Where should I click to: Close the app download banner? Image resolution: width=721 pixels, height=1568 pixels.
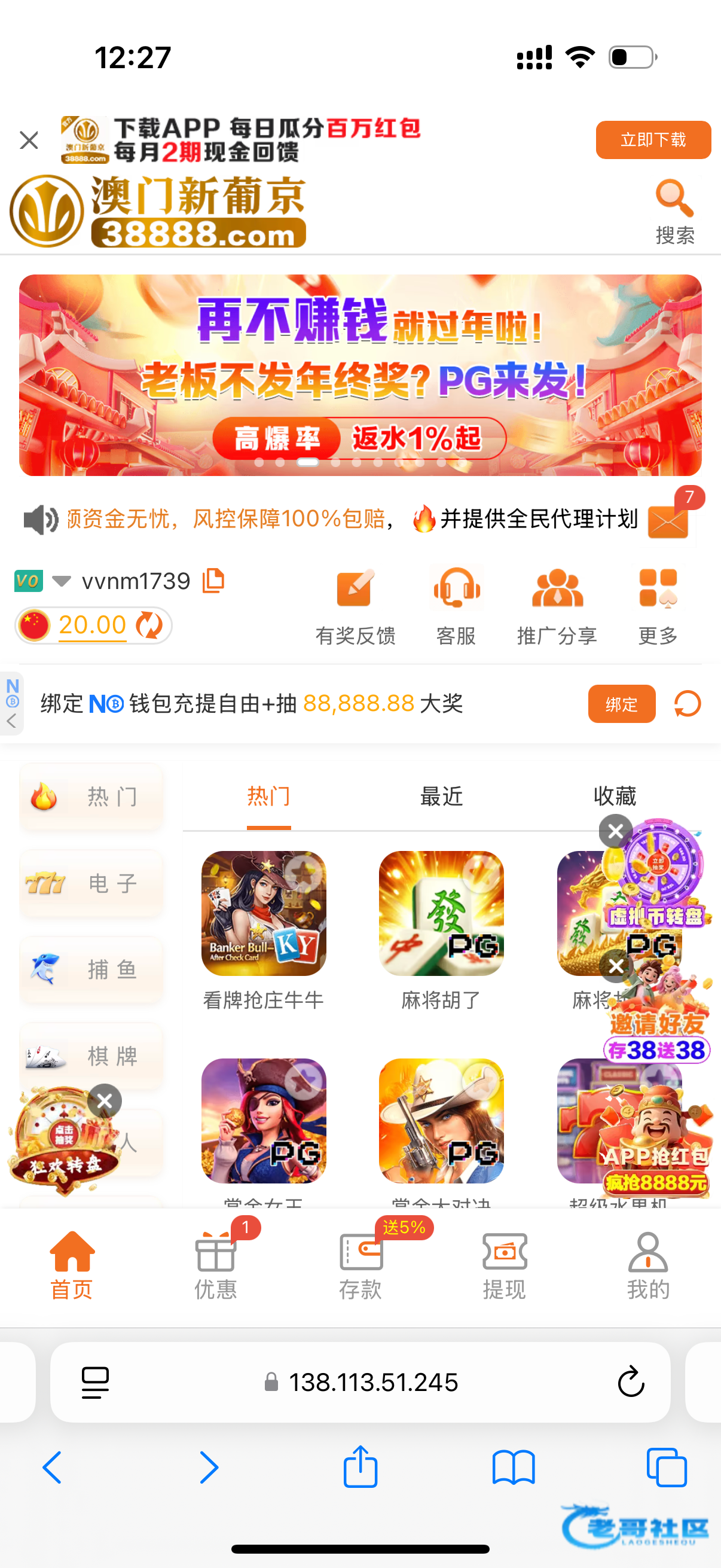point(29,141)
